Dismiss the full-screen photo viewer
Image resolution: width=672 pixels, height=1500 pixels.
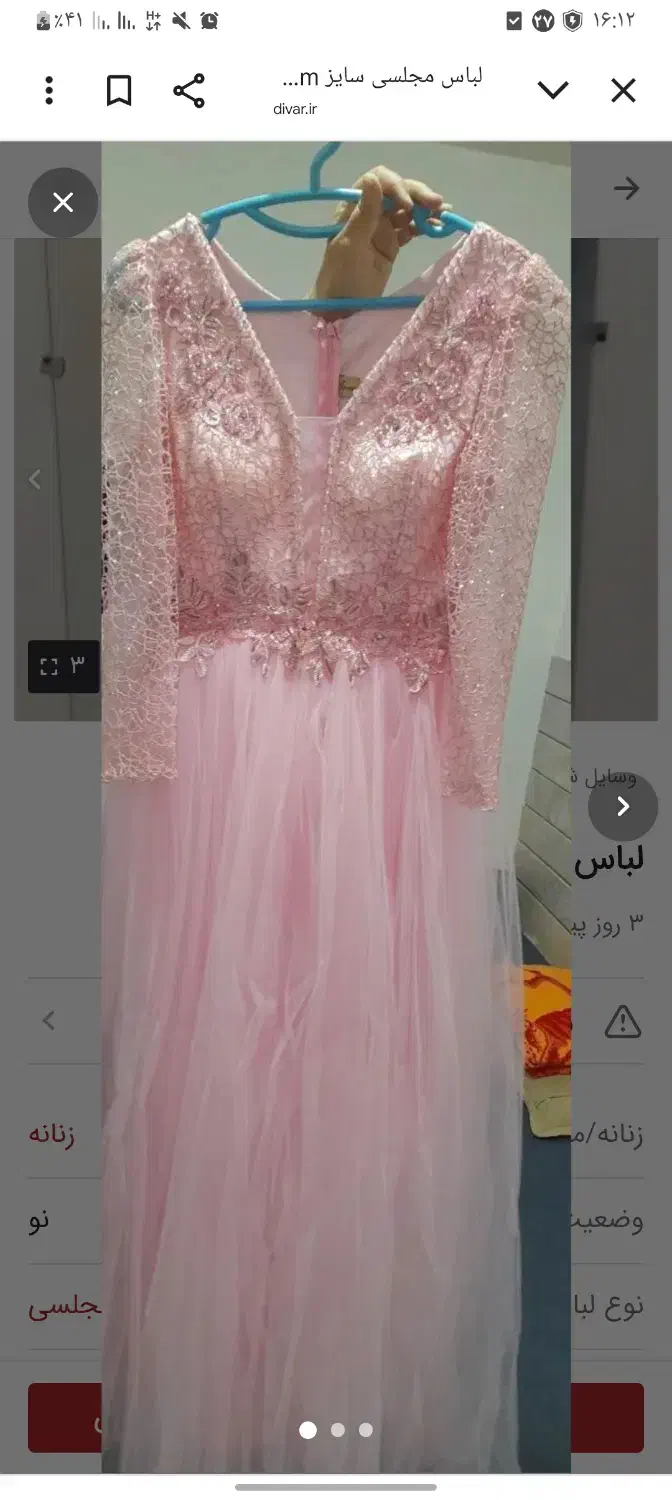pyautogui.click(x=63, y=203)
